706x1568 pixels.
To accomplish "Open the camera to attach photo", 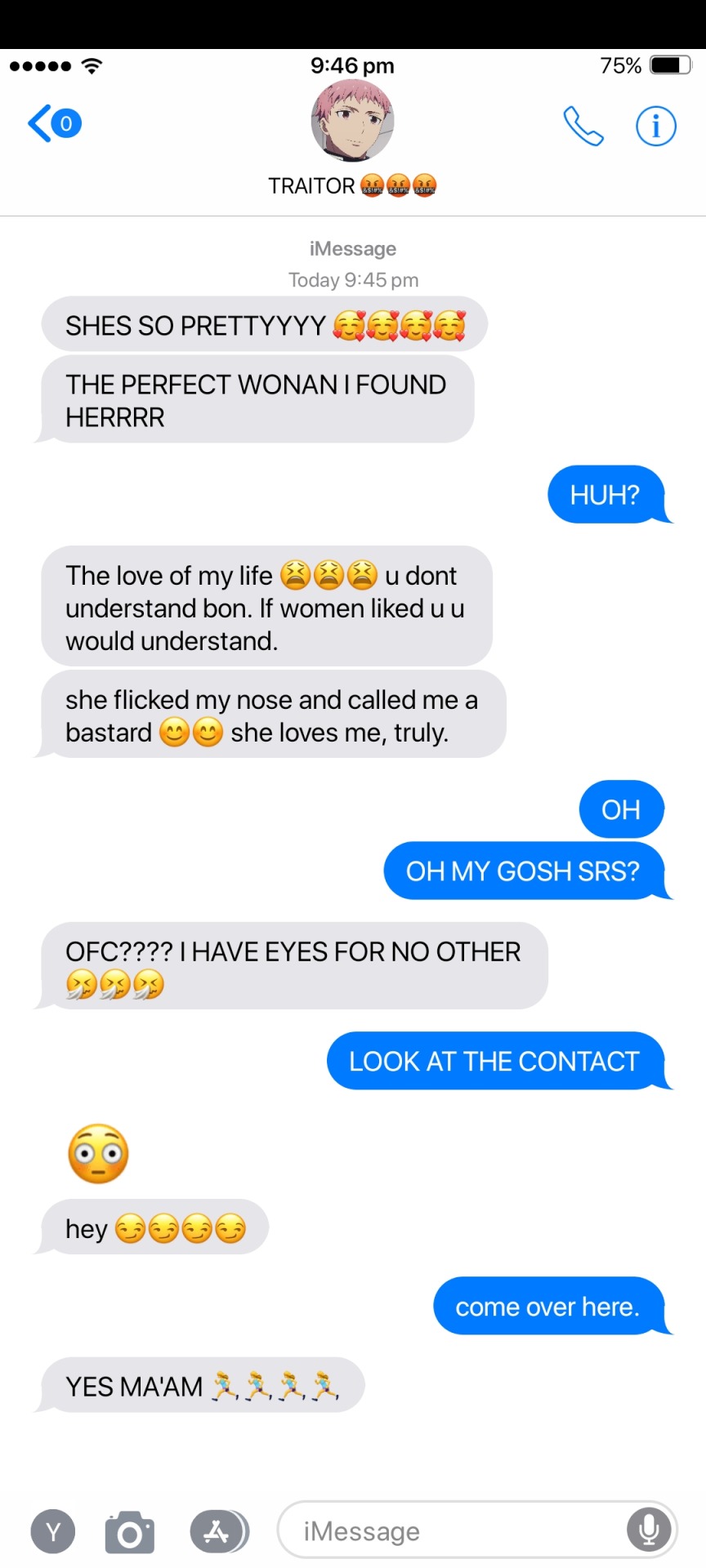I will 129,1531.
